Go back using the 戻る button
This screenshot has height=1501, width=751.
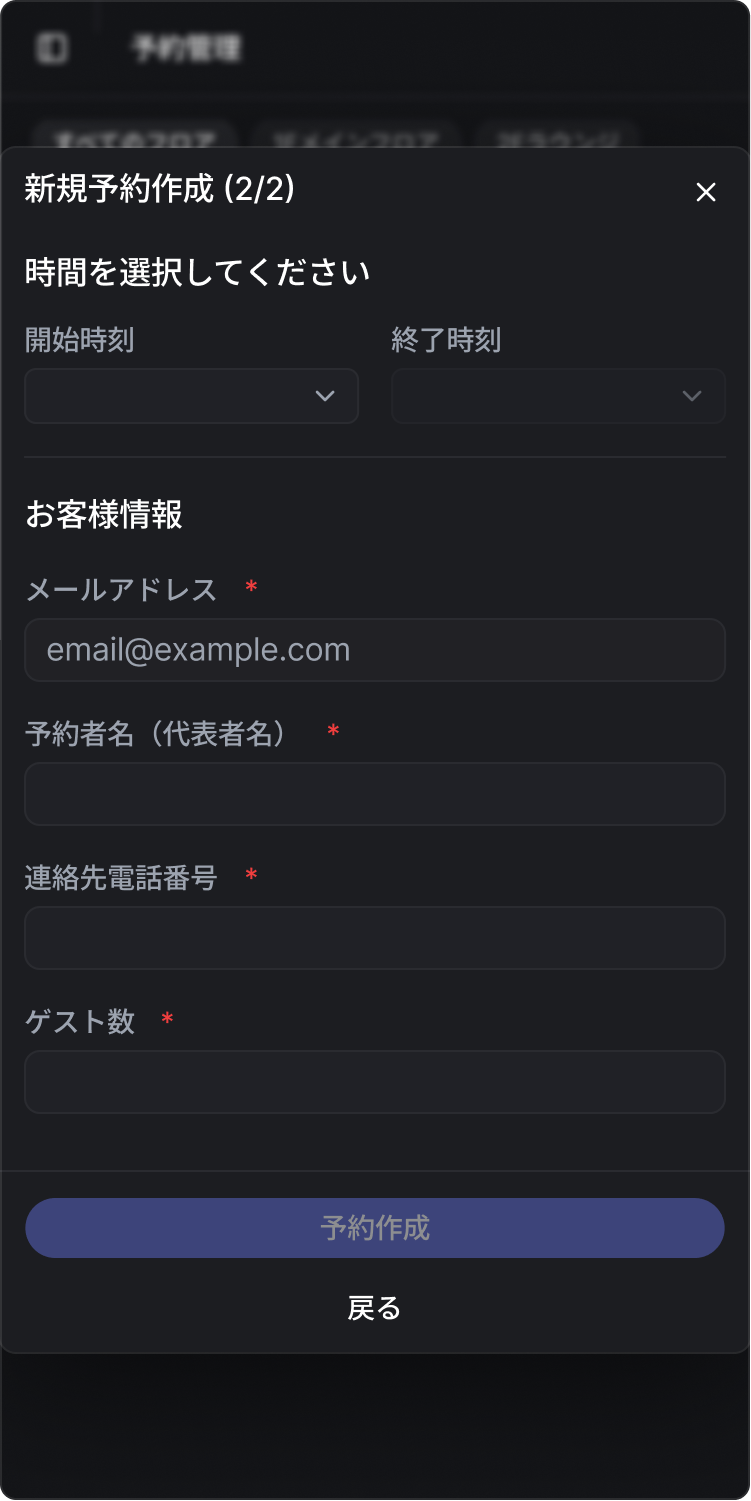pos(374,1308)
